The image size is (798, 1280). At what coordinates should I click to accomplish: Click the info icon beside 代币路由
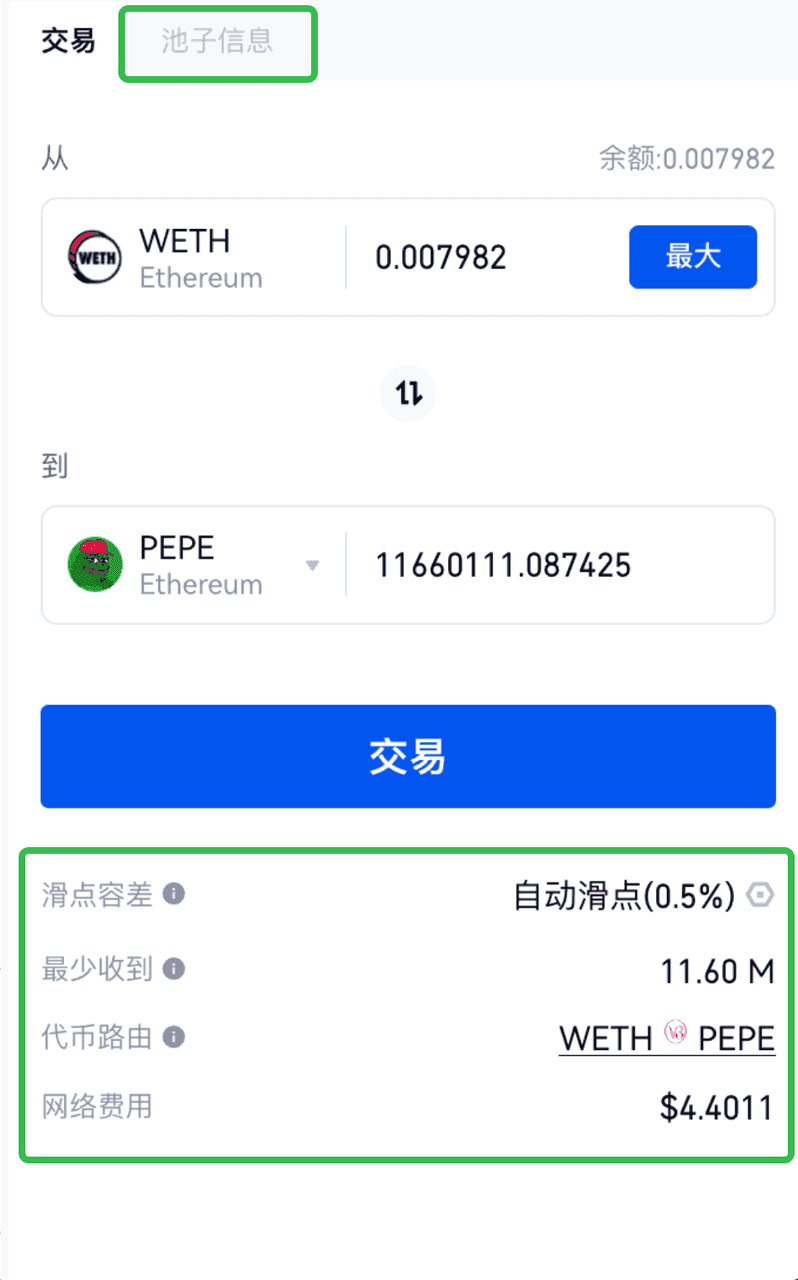[176, 1038]
